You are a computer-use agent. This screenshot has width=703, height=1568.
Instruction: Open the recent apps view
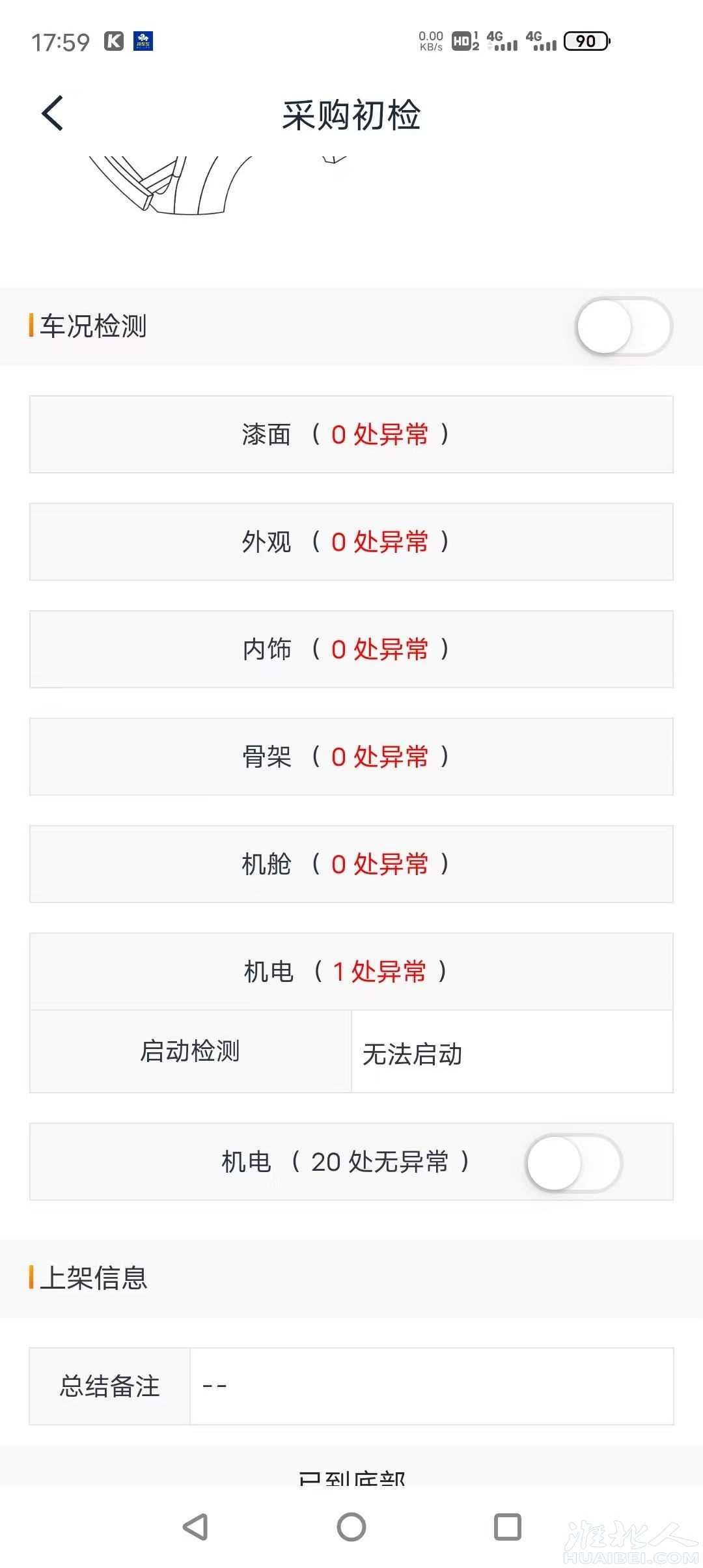(x=508, y=1526)
